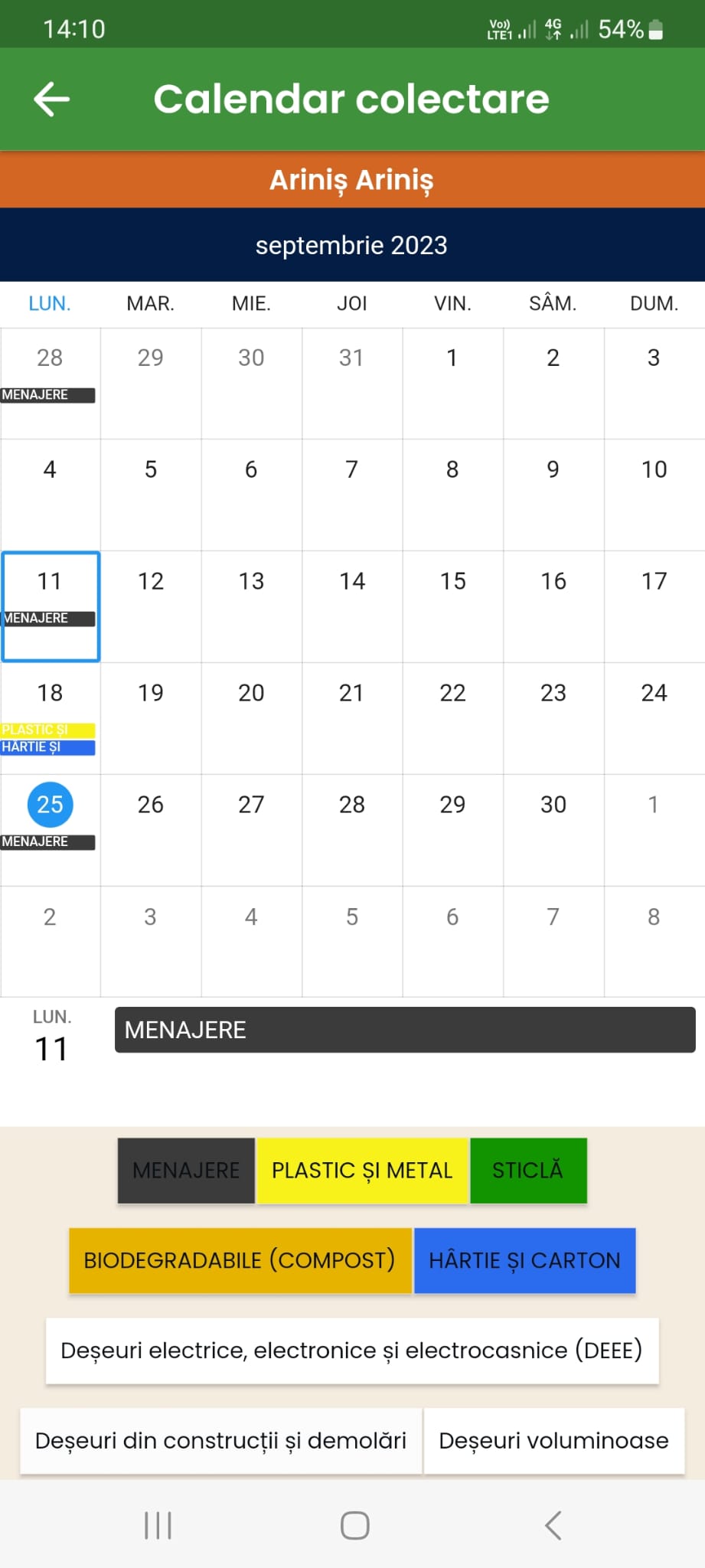Tap the MENAJERE category chip
The image size is (705, 1568).
[x=186, y=1171]
